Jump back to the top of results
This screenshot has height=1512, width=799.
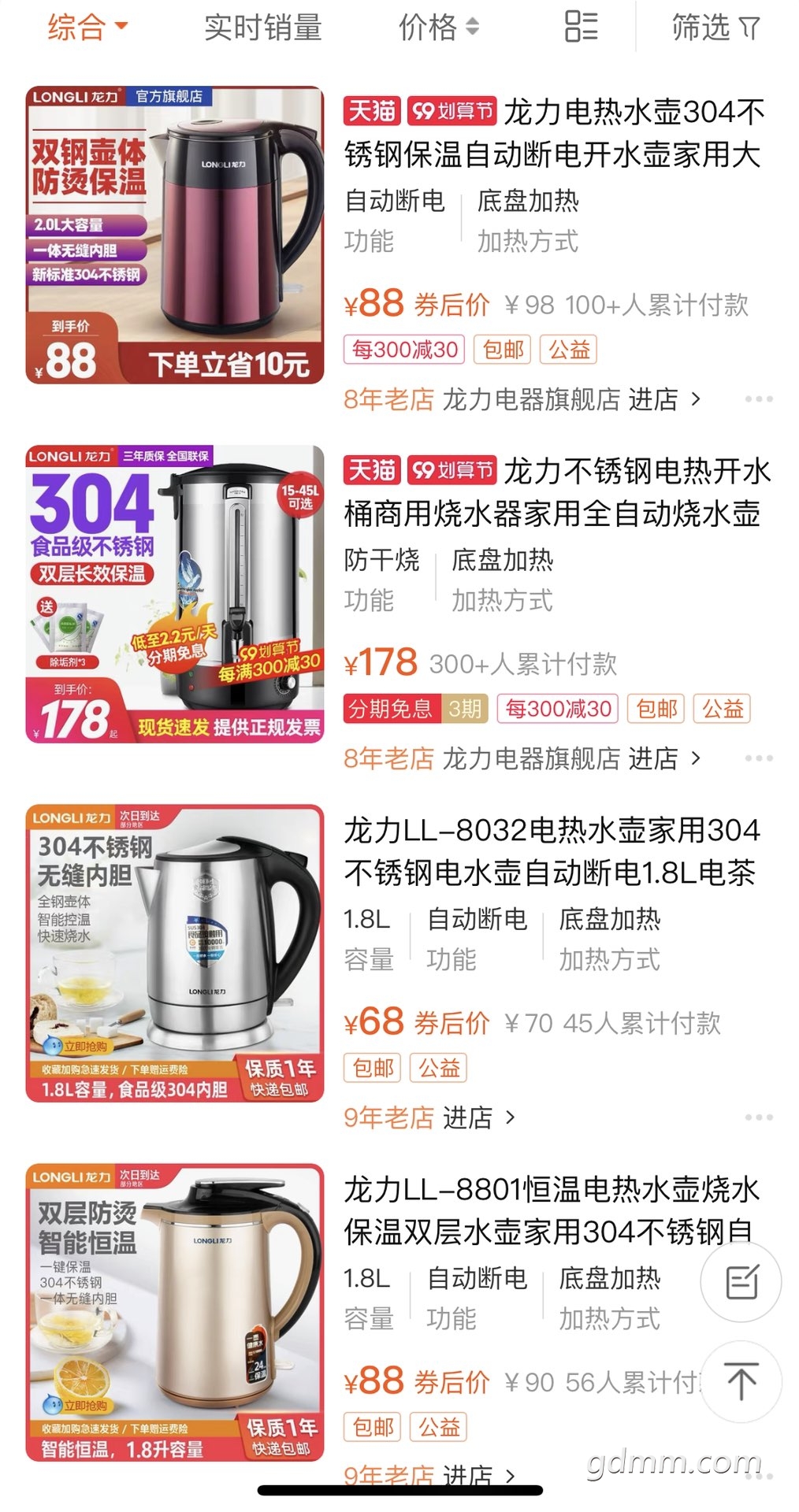(x=741, y=1382)
